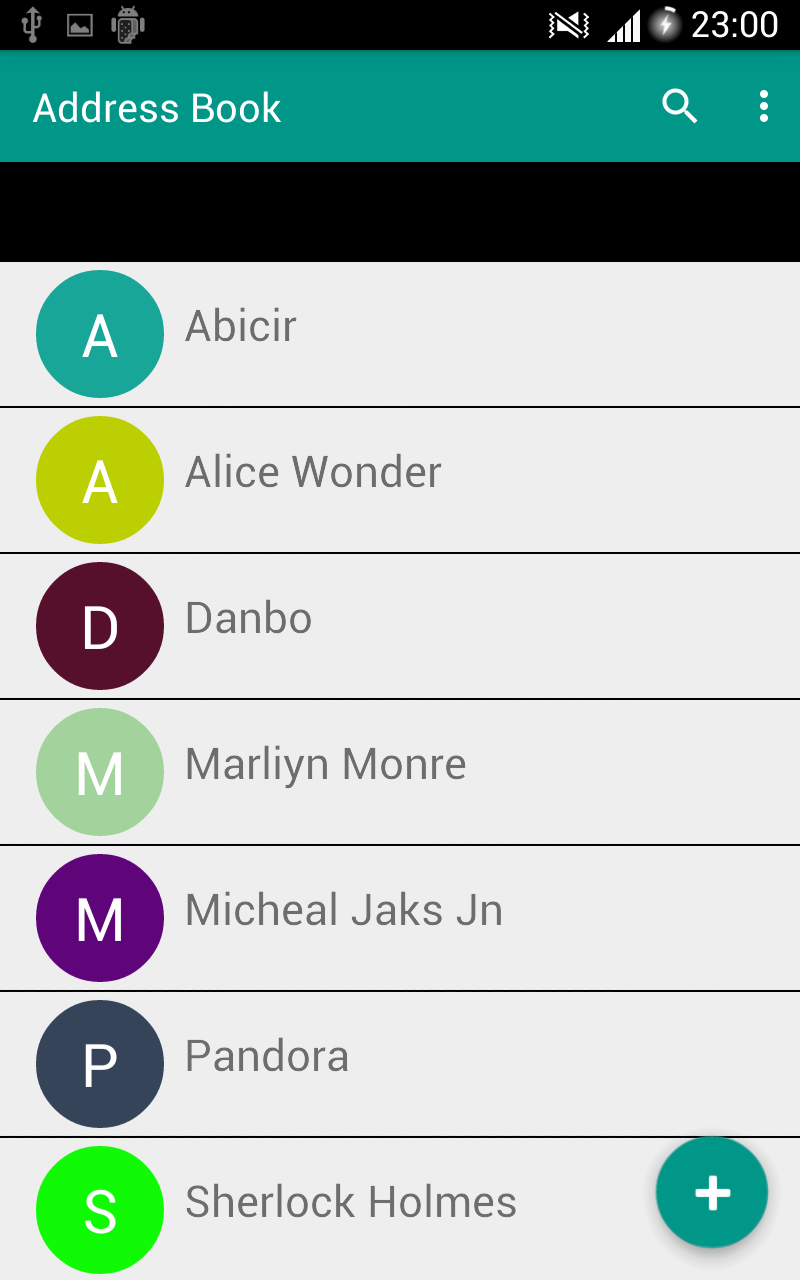Tap the clock in the status bar
Image resolution: width=800 pixels, height=1280 pixels.
coord(738,27)
